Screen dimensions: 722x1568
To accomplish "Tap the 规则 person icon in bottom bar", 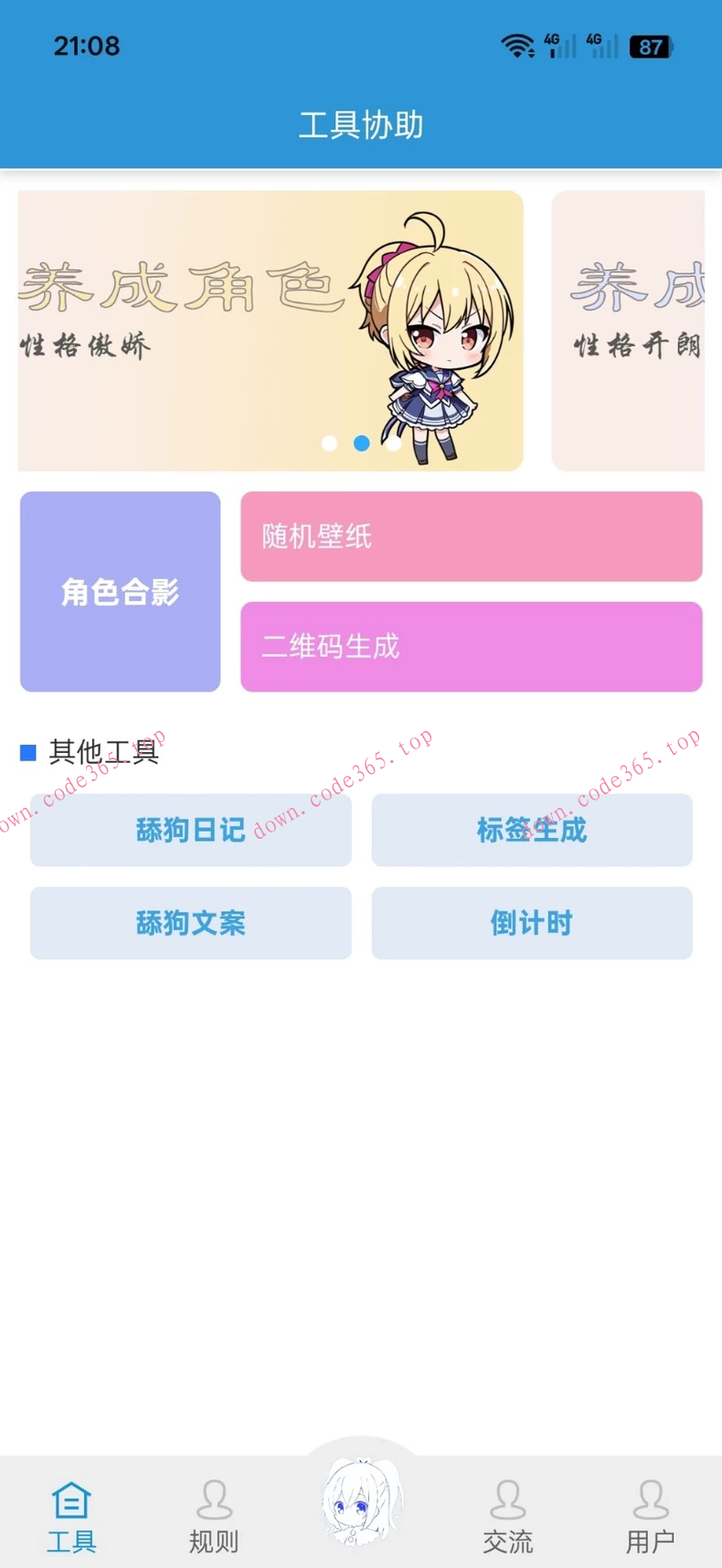I will [215, 1499].
